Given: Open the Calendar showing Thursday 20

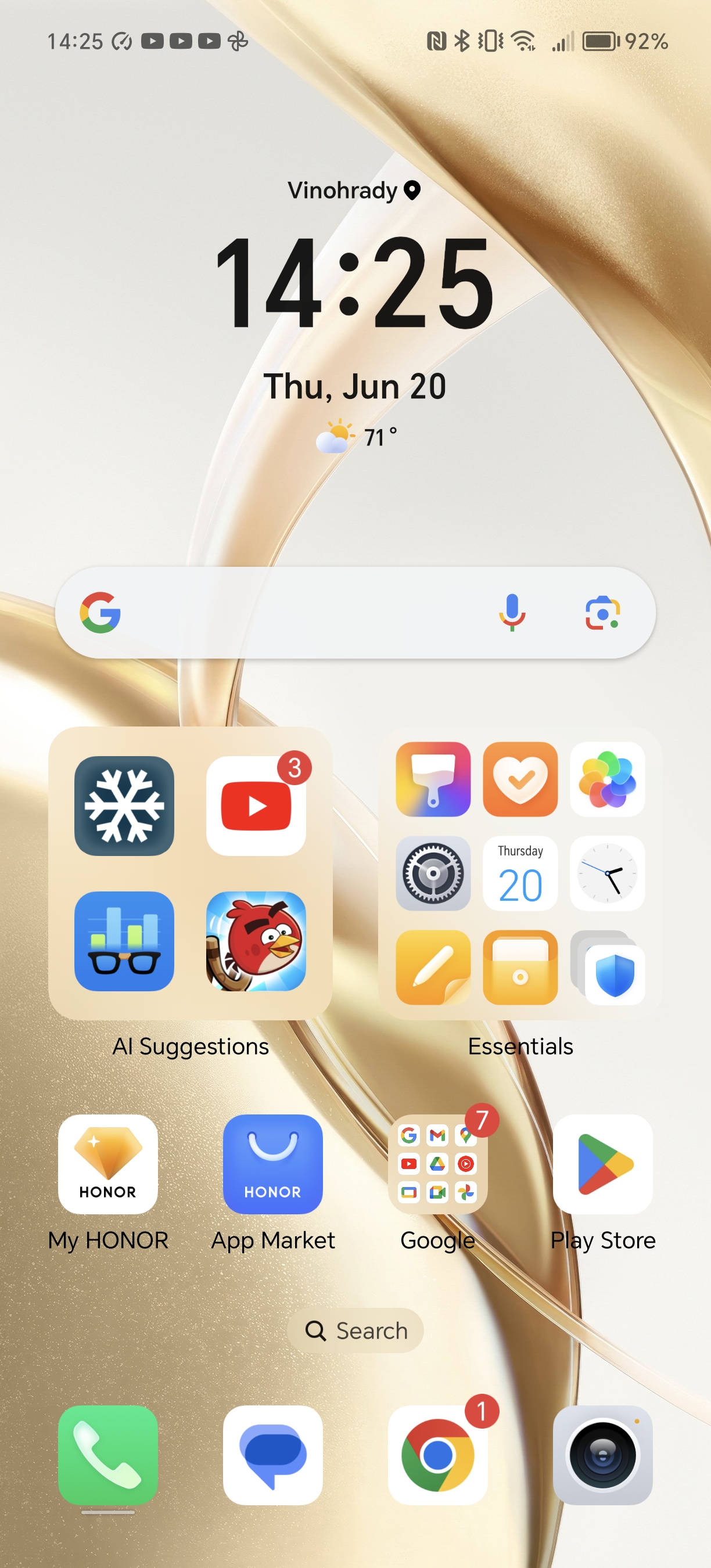Looking at the screenshot, I should point(520,873).
